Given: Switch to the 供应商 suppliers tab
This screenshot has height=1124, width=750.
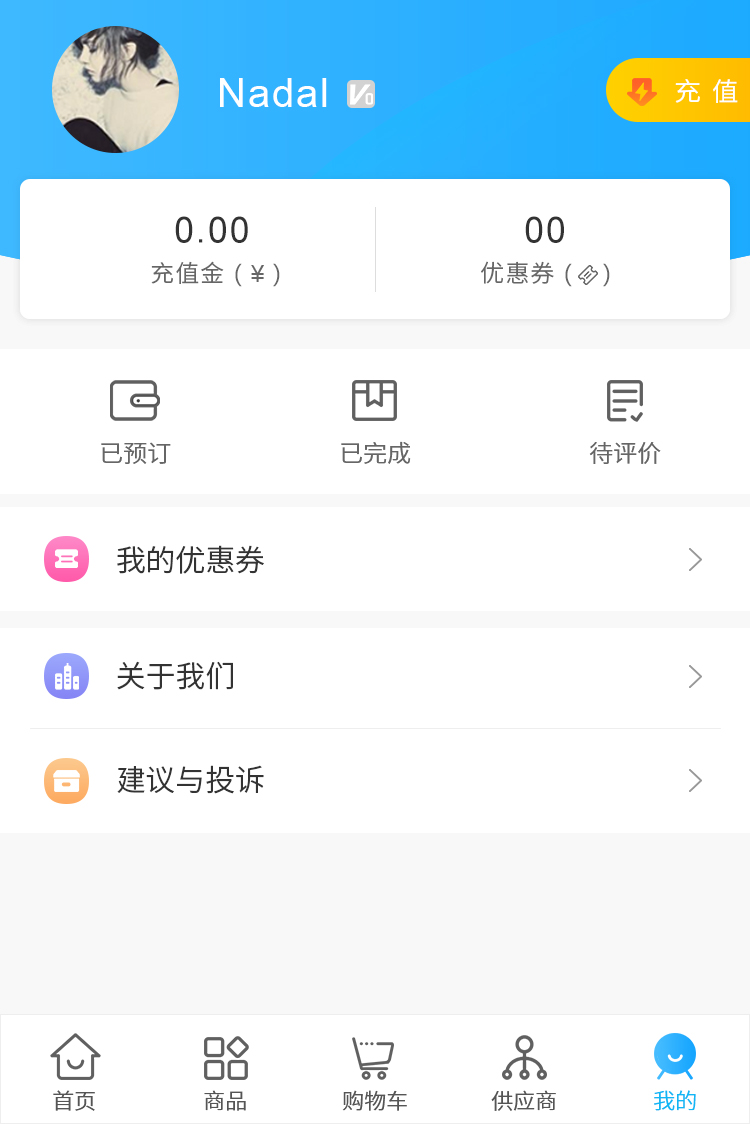Looking at the screenshot, I should [524, 1071].
